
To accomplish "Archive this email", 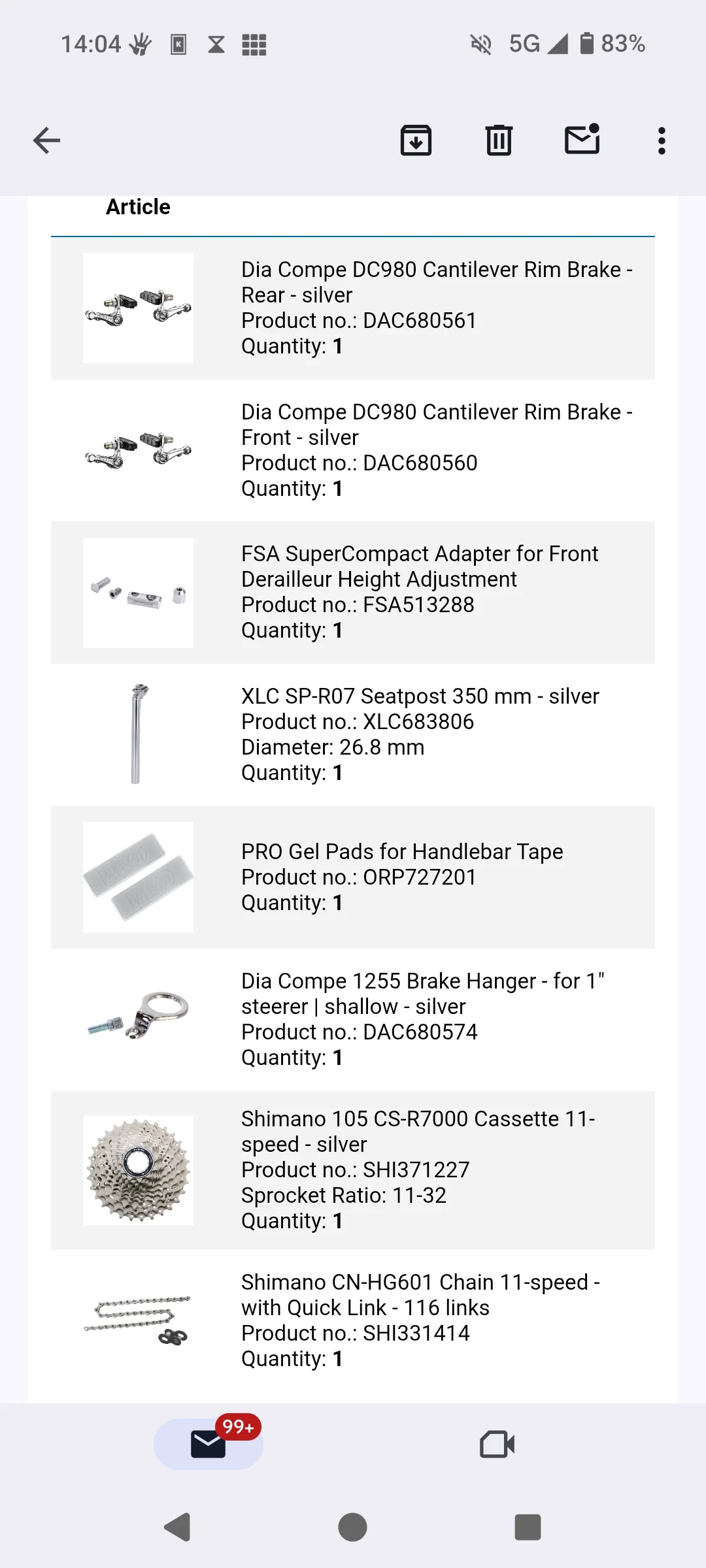I will [416, 140].
